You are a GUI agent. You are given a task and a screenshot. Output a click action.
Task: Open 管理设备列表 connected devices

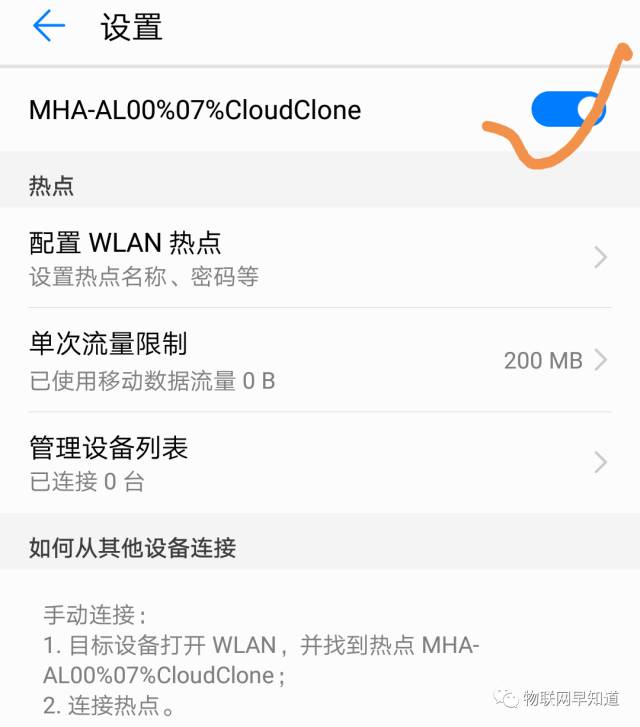[320, 462]
